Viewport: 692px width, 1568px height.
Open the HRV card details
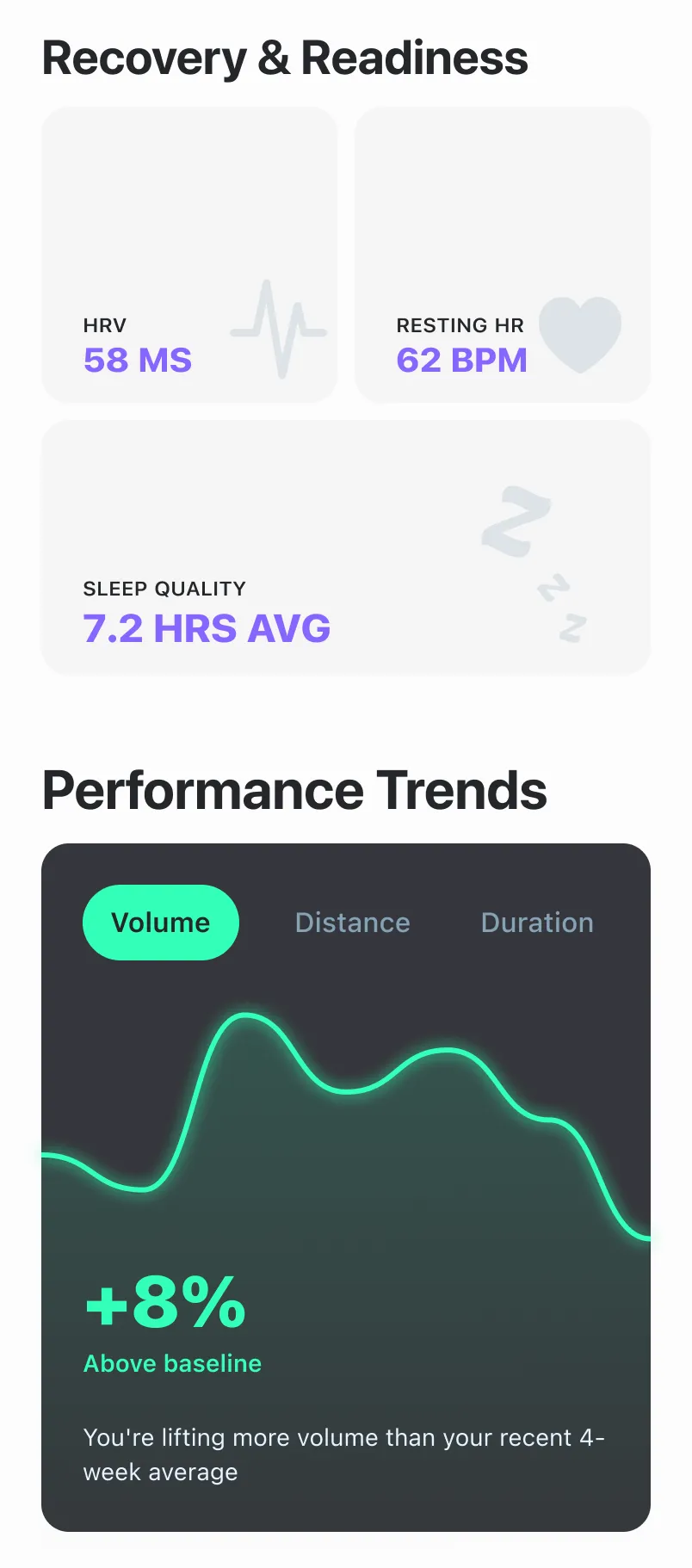pos(189,255)
